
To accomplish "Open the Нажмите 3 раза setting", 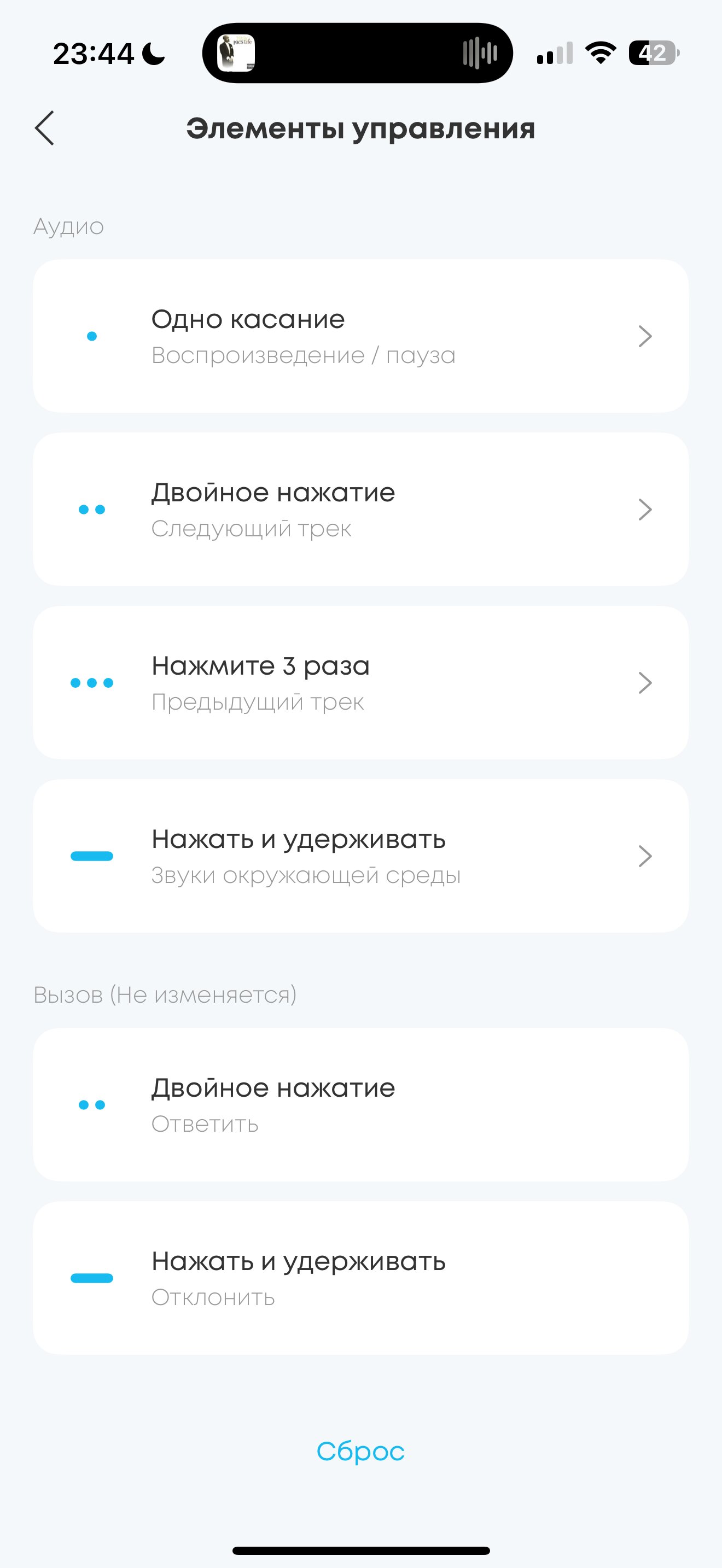I will coord(360,682).
